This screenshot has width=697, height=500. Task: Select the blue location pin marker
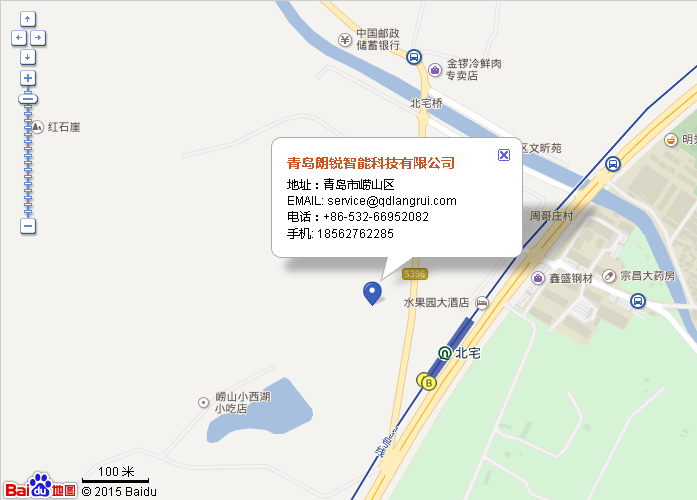point(373,291)
